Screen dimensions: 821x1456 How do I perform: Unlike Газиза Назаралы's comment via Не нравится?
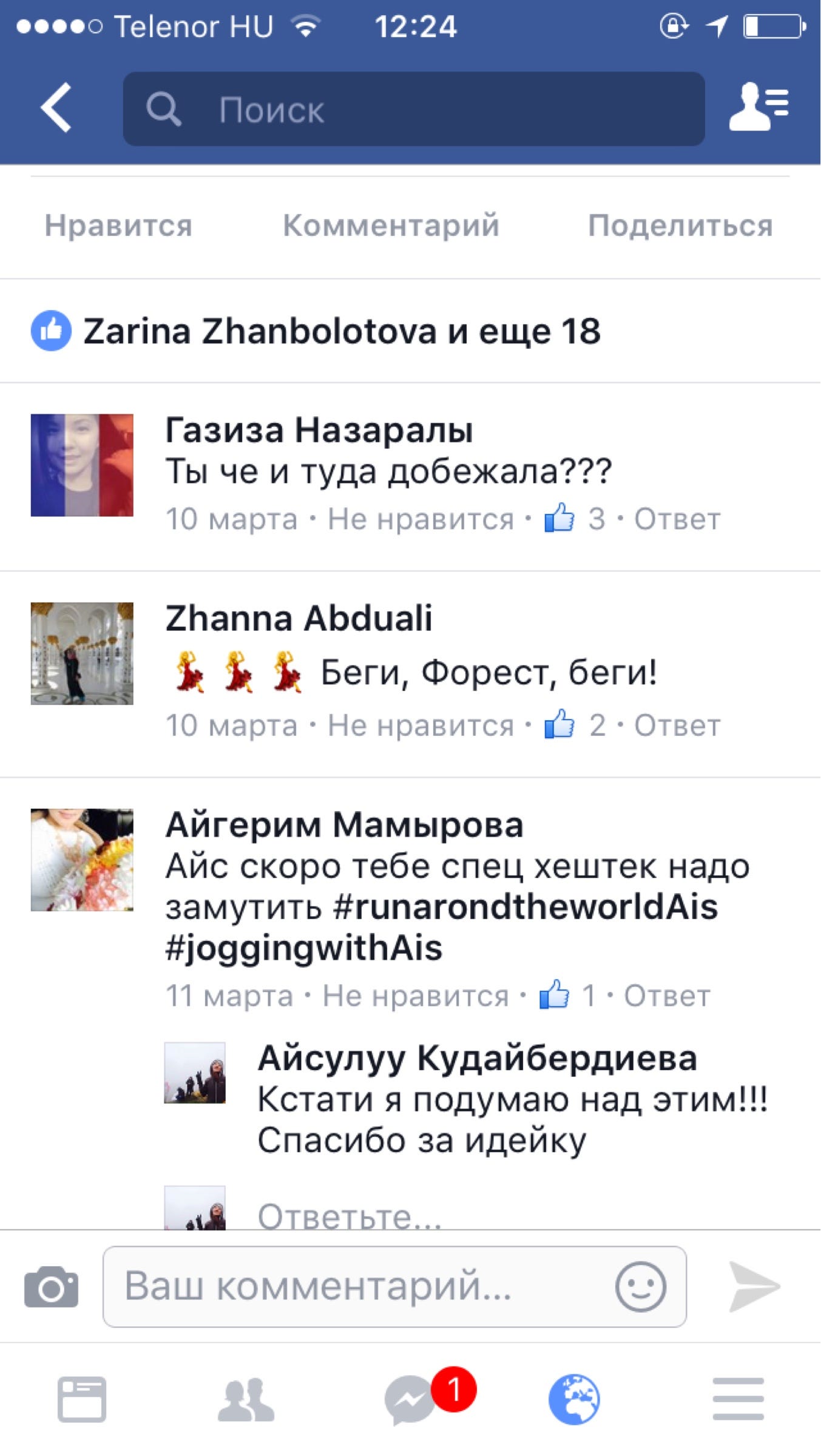(421, 519)
